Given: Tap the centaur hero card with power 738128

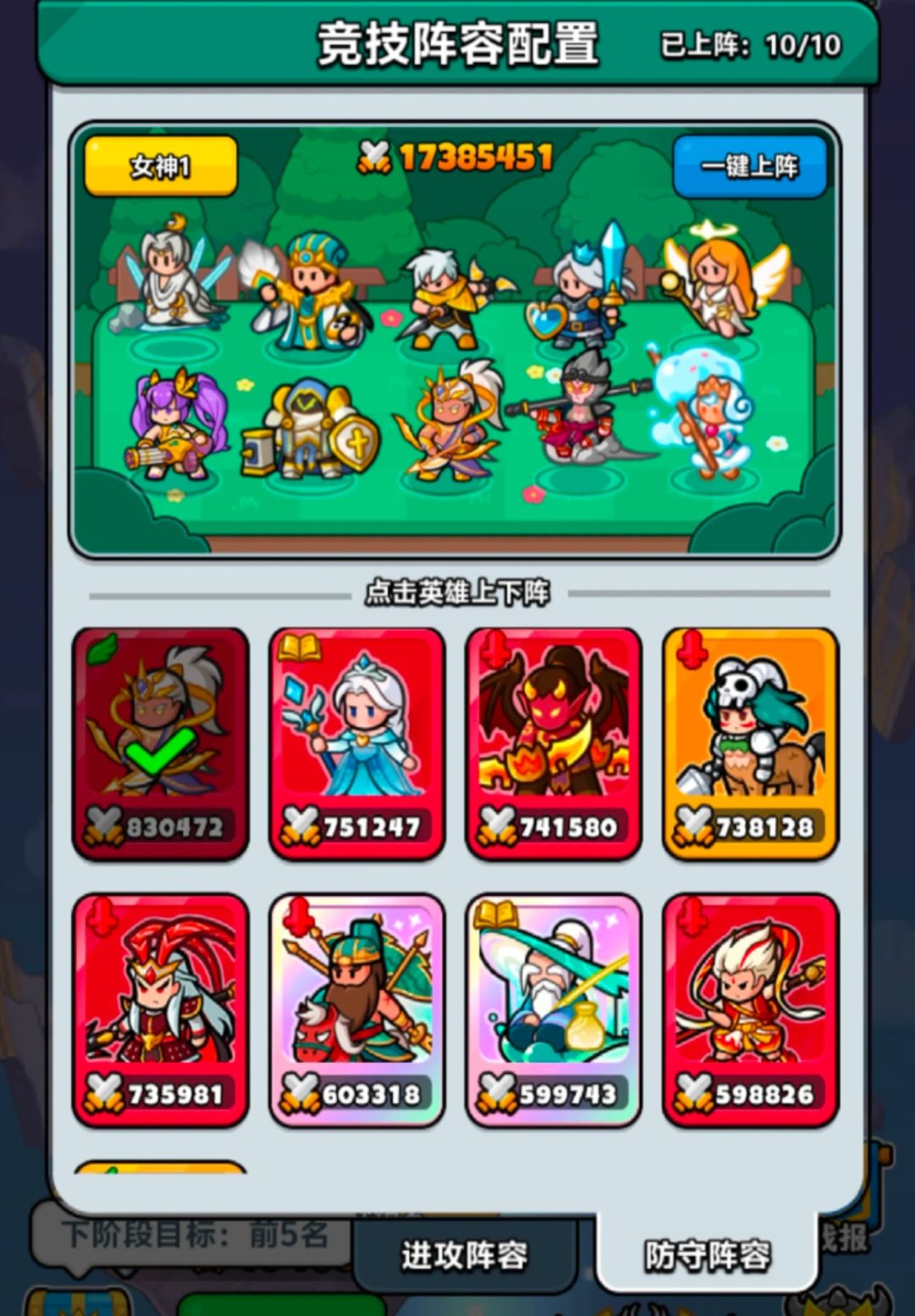Looking at the screenshot, I should (751, 741).
